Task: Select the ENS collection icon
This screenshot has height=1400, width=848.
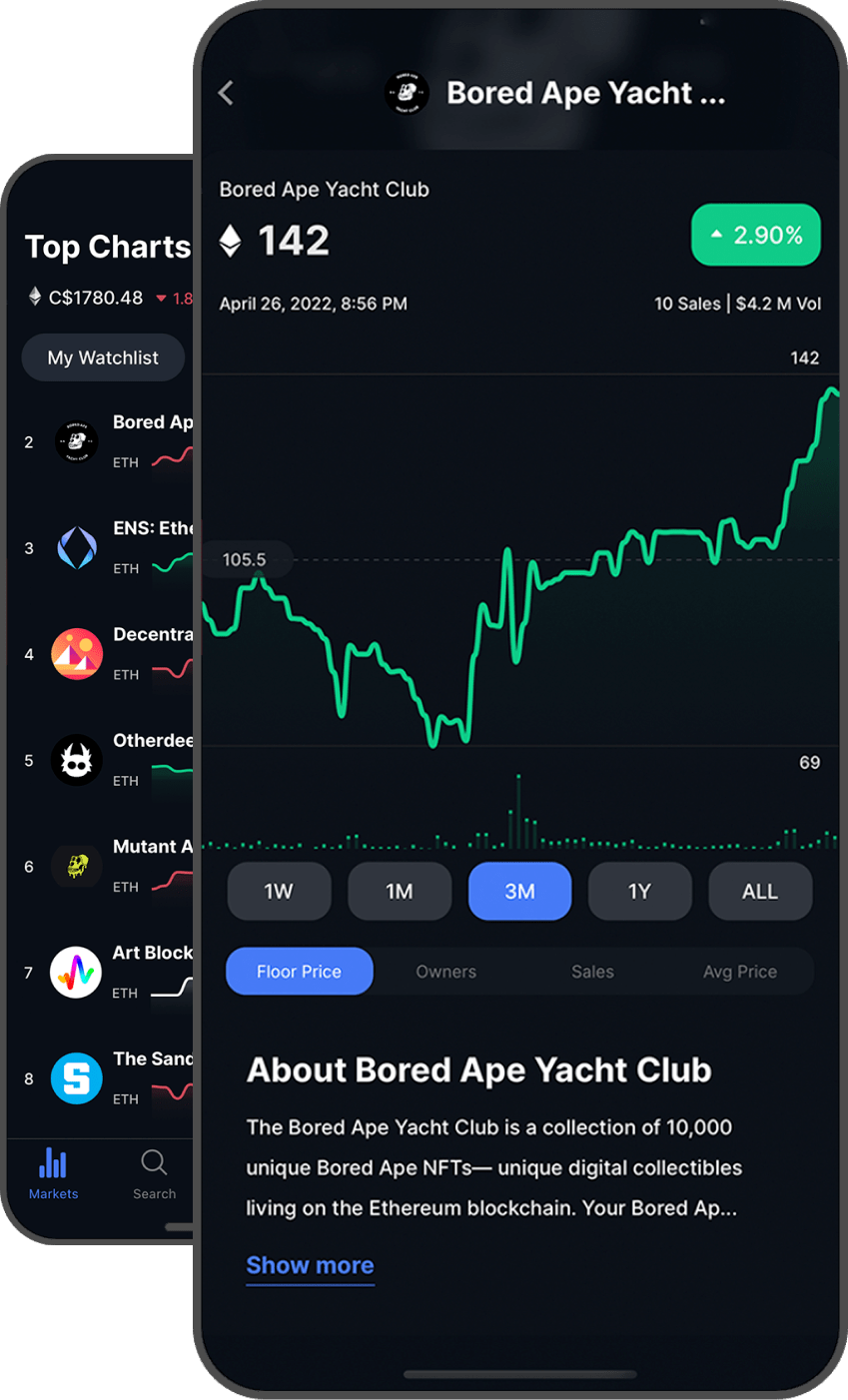Action: coord(77,547)
